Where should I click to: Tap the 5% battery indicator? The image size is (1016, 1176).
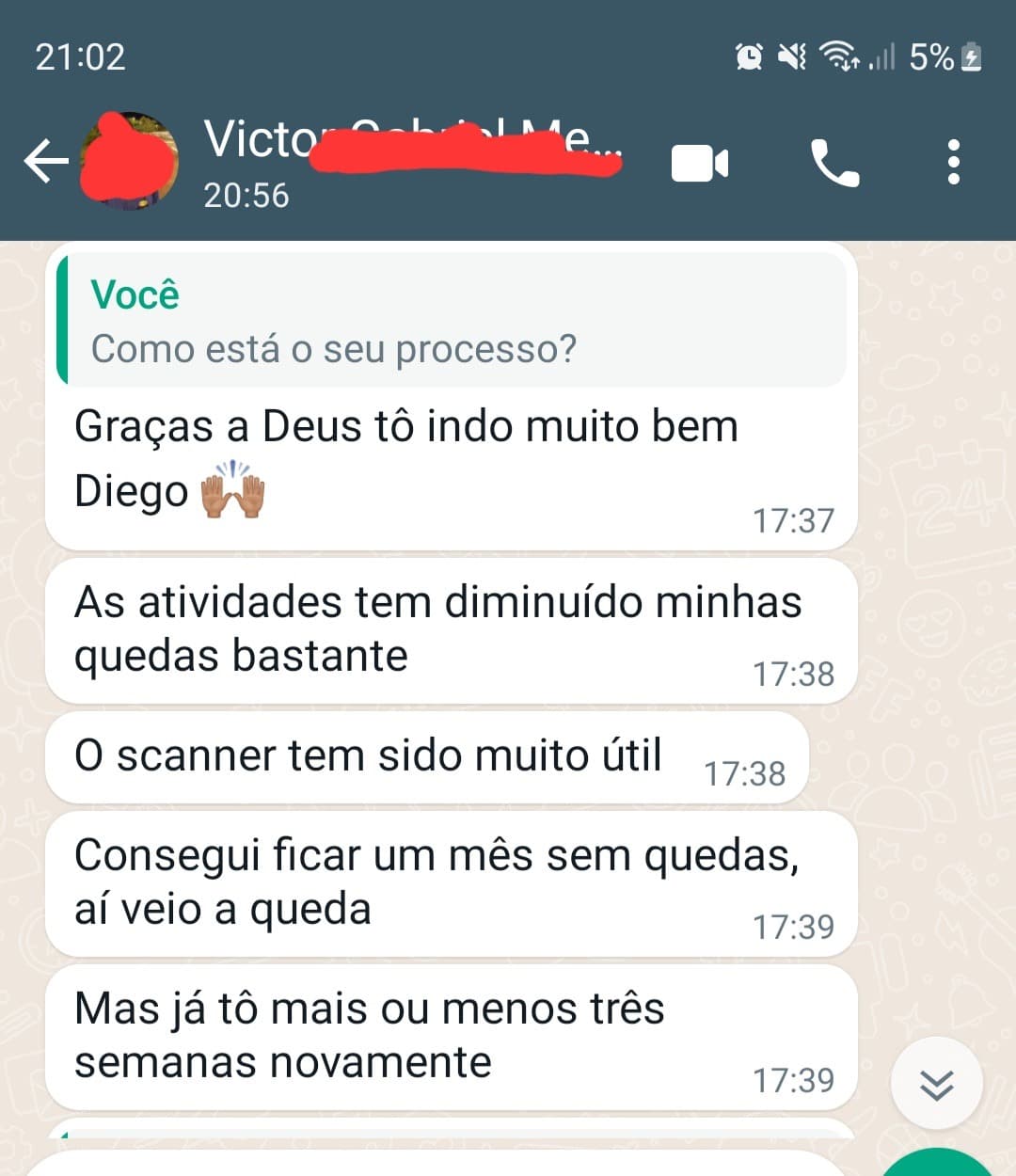click(941, 56)
